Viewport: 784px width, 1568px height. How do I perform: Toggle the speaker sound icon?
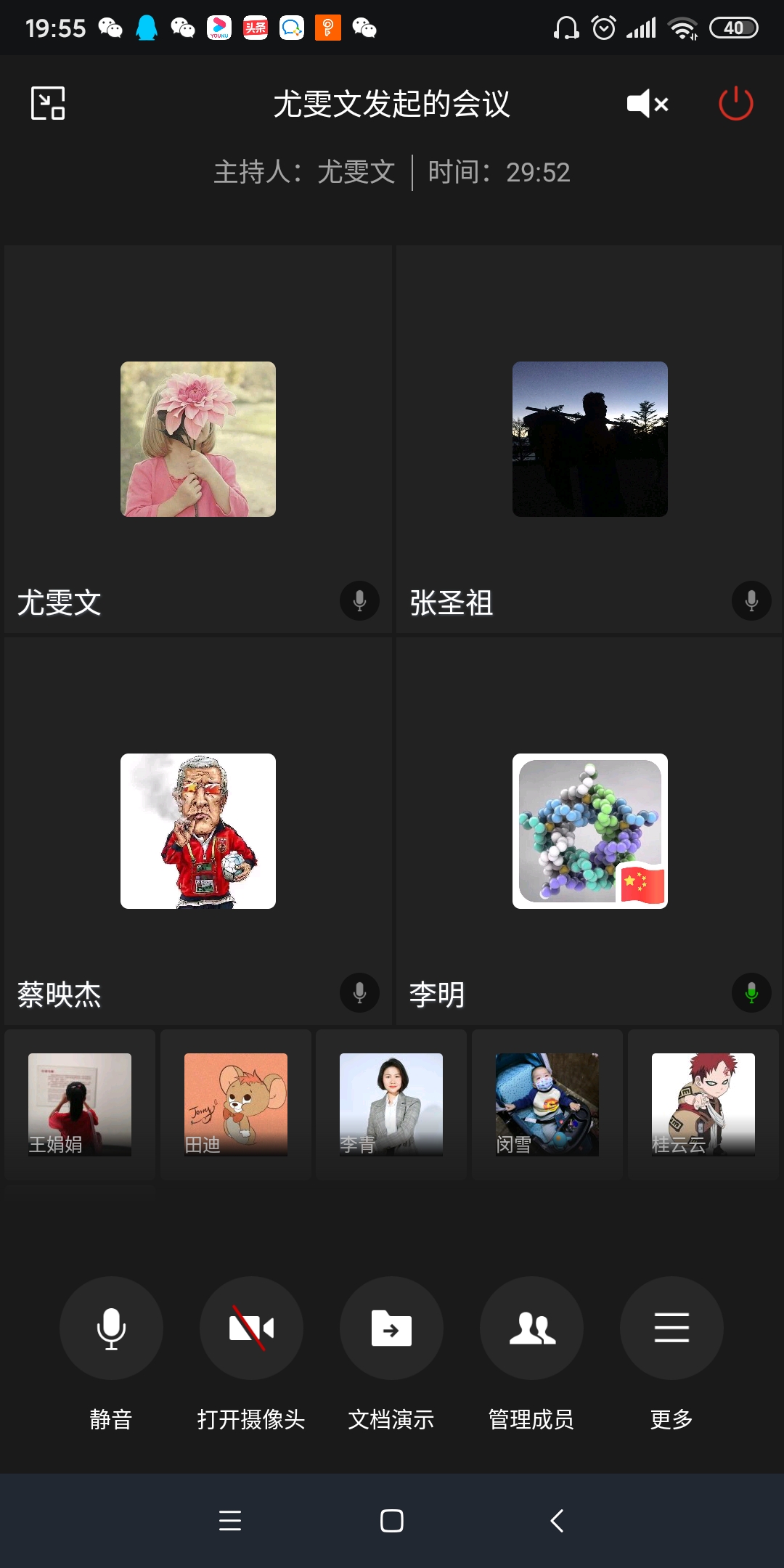point(648,104)
